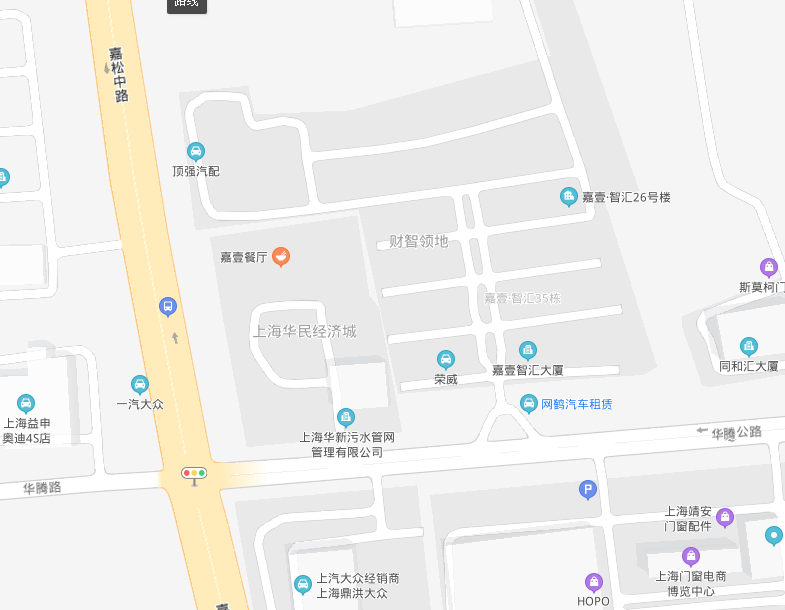Viewport: 785px width, 610px height.
Task: Tap the 网鹤汽车租赁 location pin
Action: [x=529, y=403]
